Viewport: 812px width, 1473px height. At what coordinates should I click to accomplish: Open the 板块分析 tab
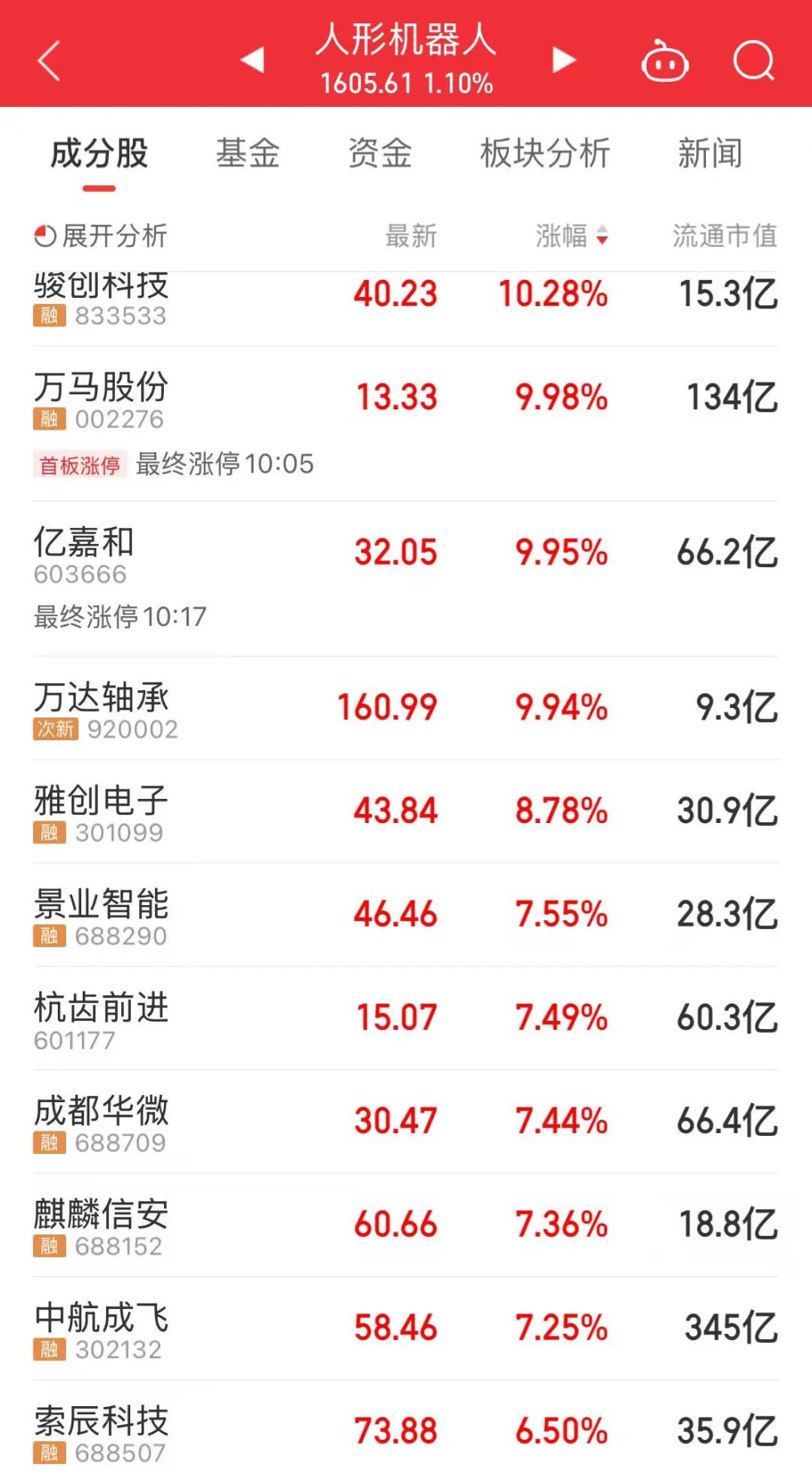545,153
